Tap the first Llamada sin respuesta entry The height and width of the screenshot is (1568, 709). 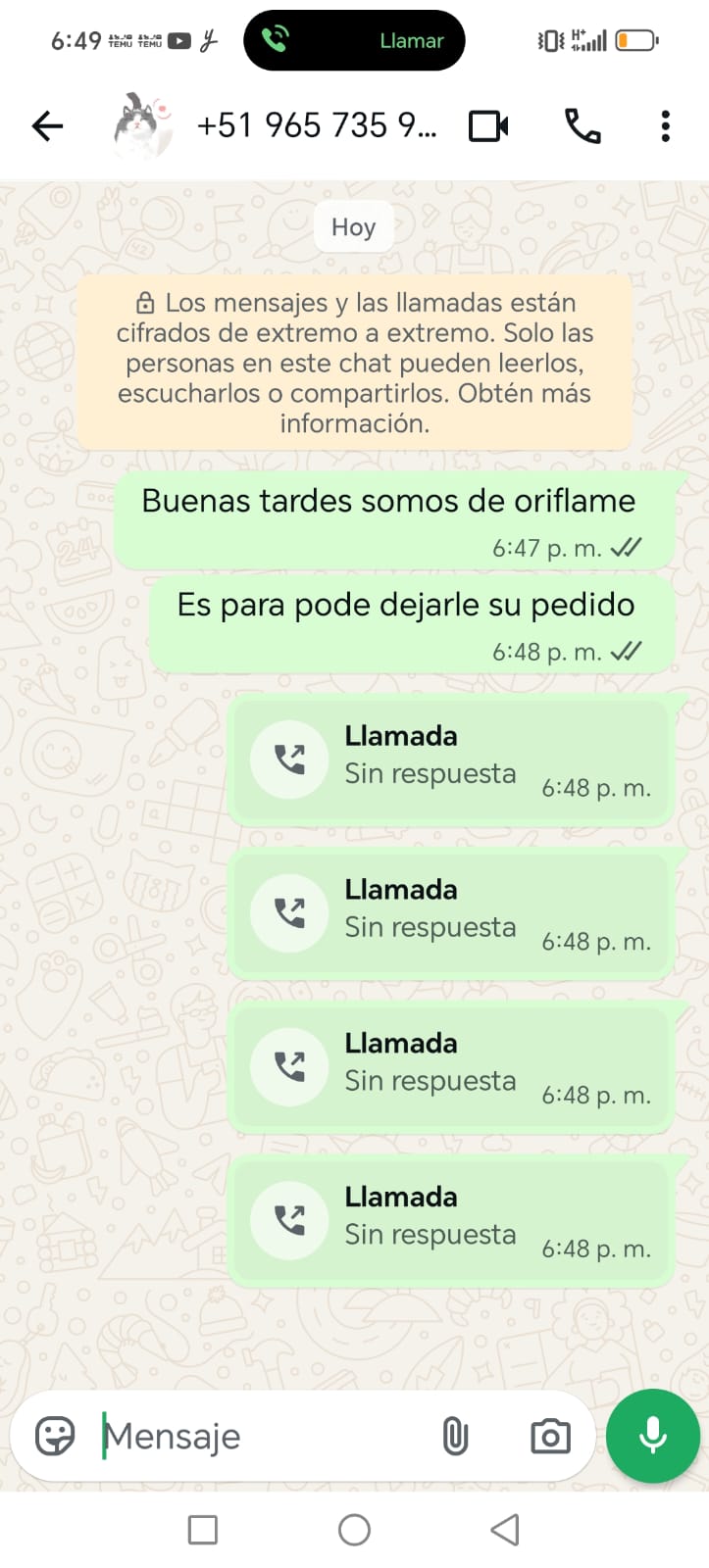point(451,759)
